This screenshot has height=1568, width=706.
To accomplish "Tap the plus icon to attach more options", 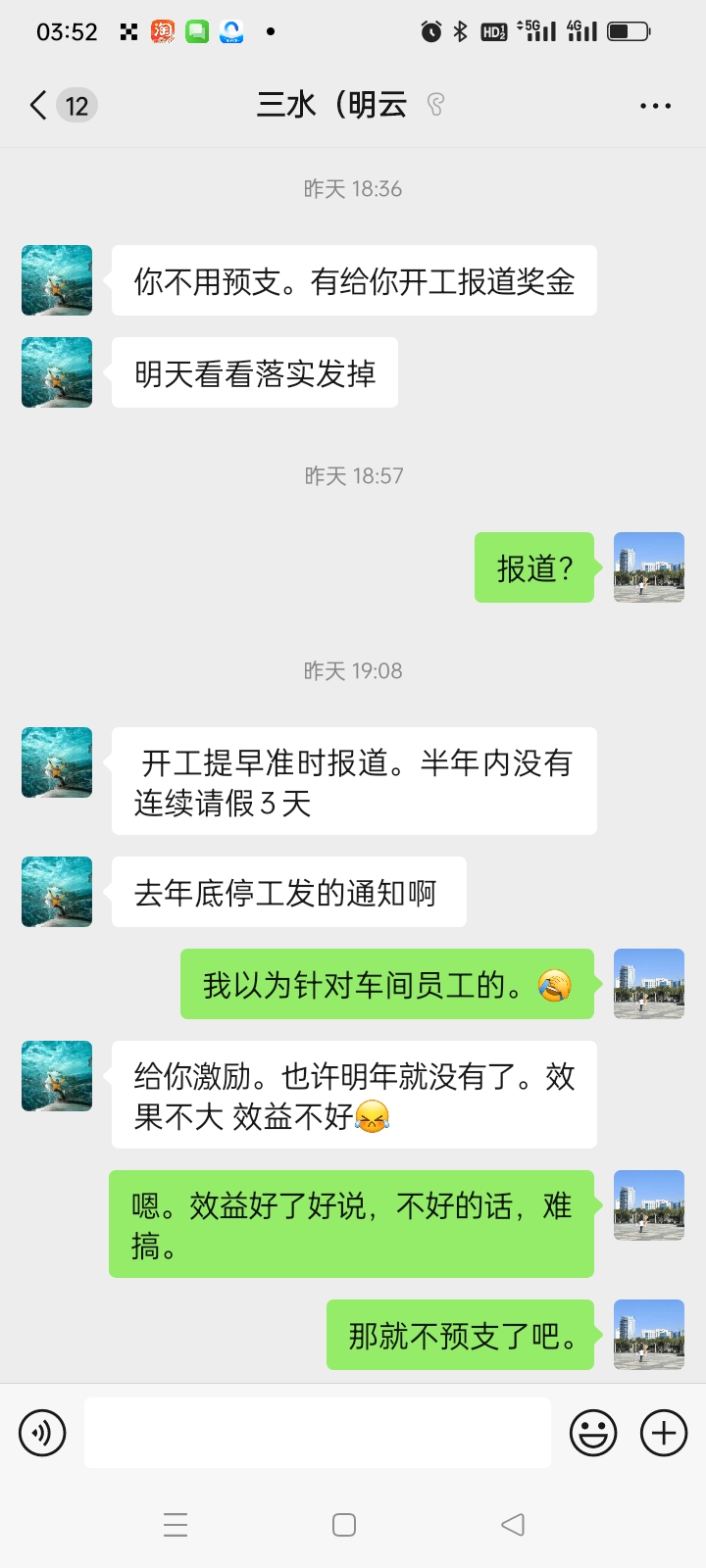I will tap(663, 1432).
